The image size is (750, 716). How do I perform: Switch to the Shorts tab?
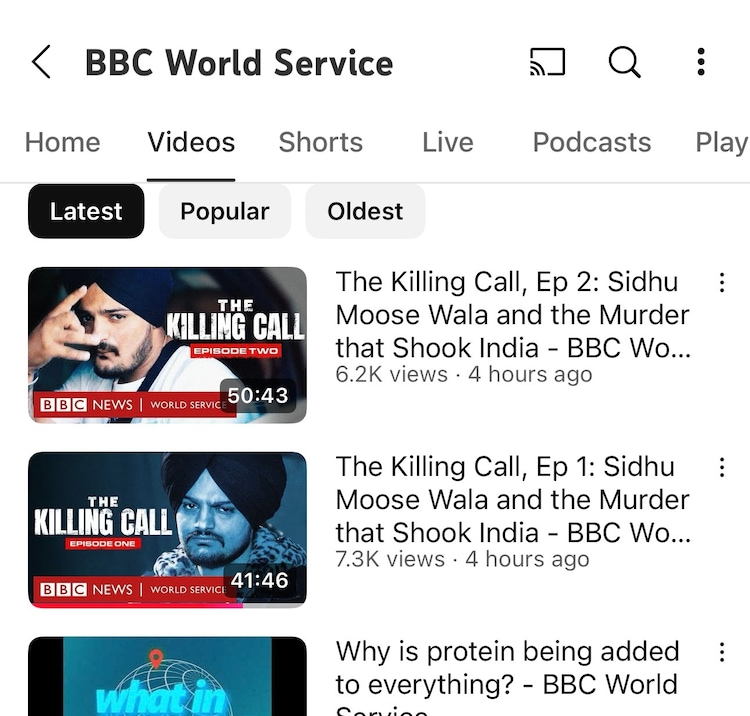(x=320, y=142)
